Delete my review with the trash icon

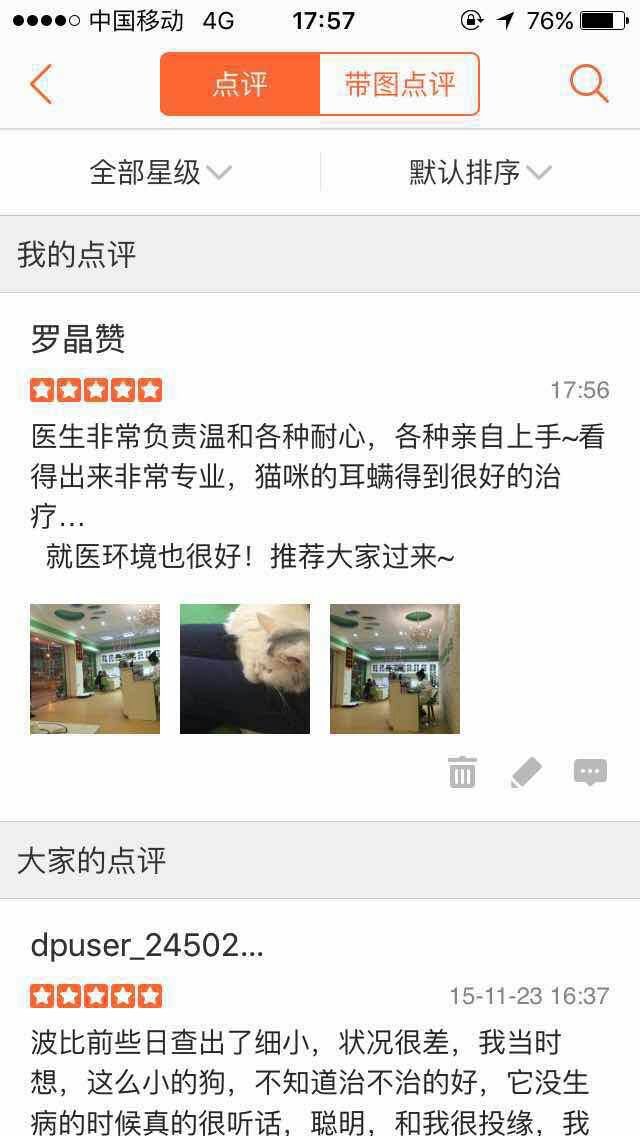coord(462,772)
